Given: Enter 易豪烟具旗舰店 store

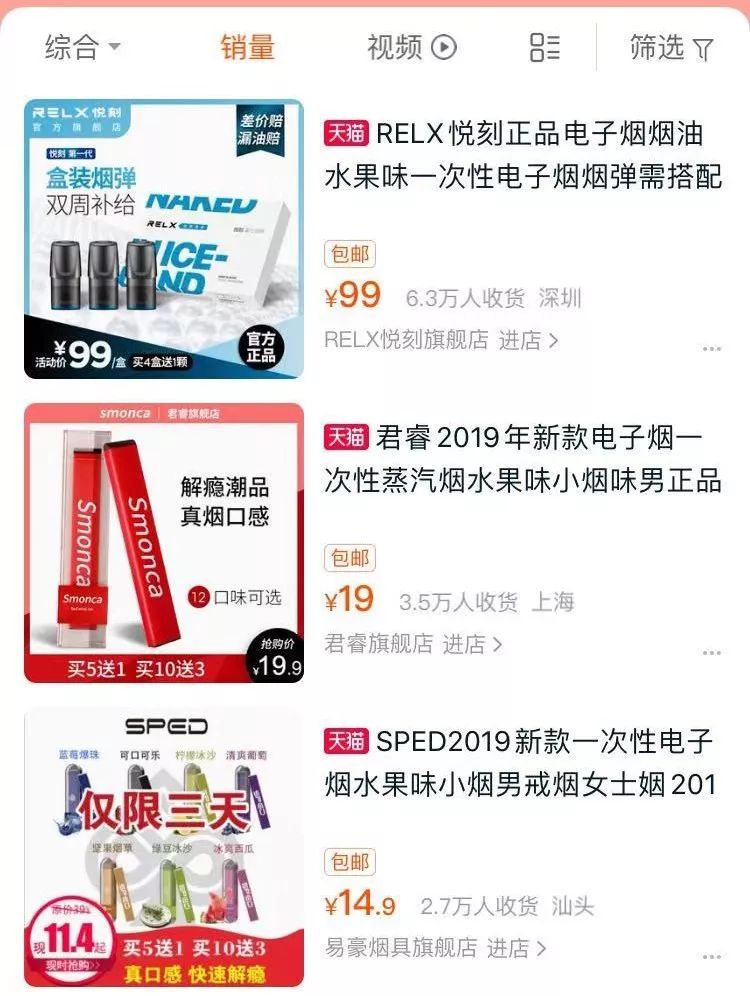Looking at the screenshot, I should point(435,947).
